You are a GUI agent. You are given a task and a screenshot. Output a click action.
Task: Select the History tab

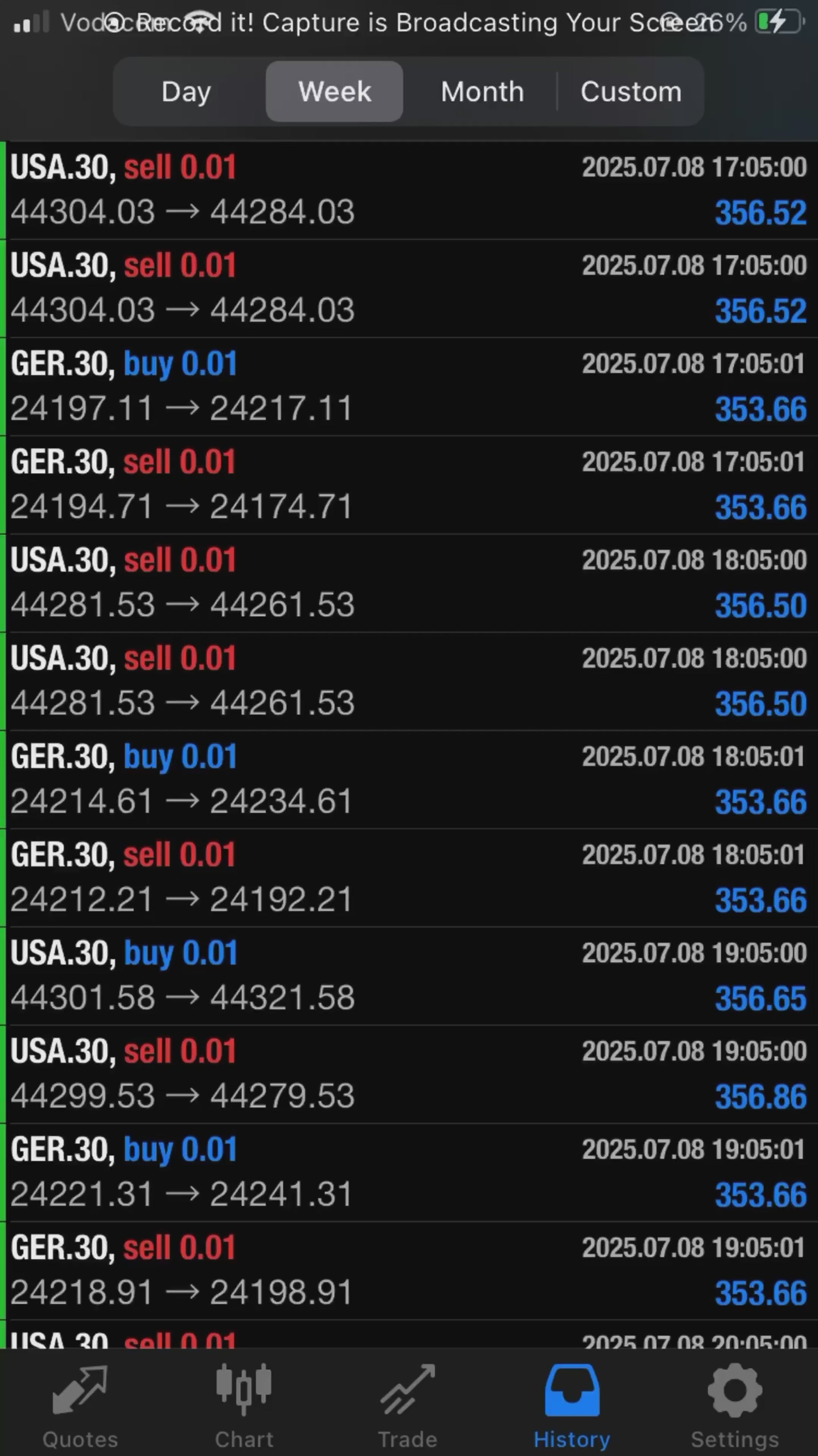(x=572, y=1407)
